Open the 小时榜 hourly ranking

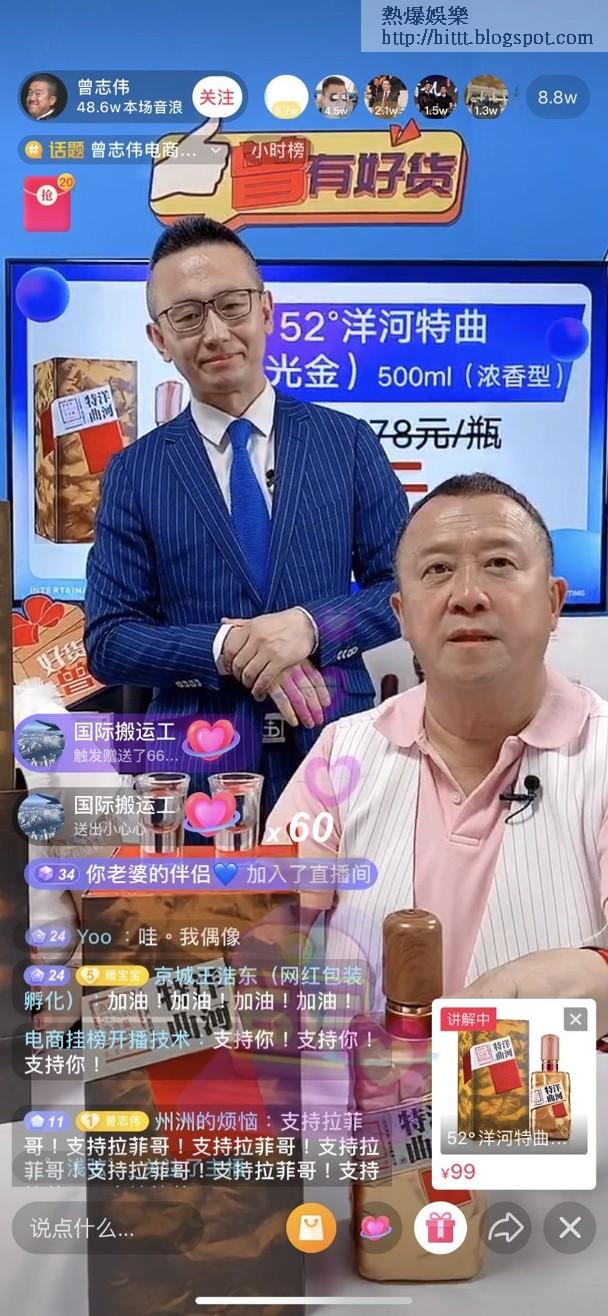click(x=277, y=151)
